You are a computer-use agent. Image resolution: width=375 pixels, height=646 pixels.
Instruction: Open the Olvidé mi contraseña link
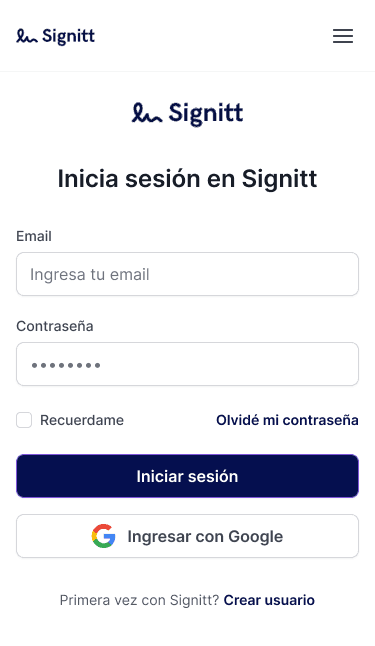pos(287,420)
